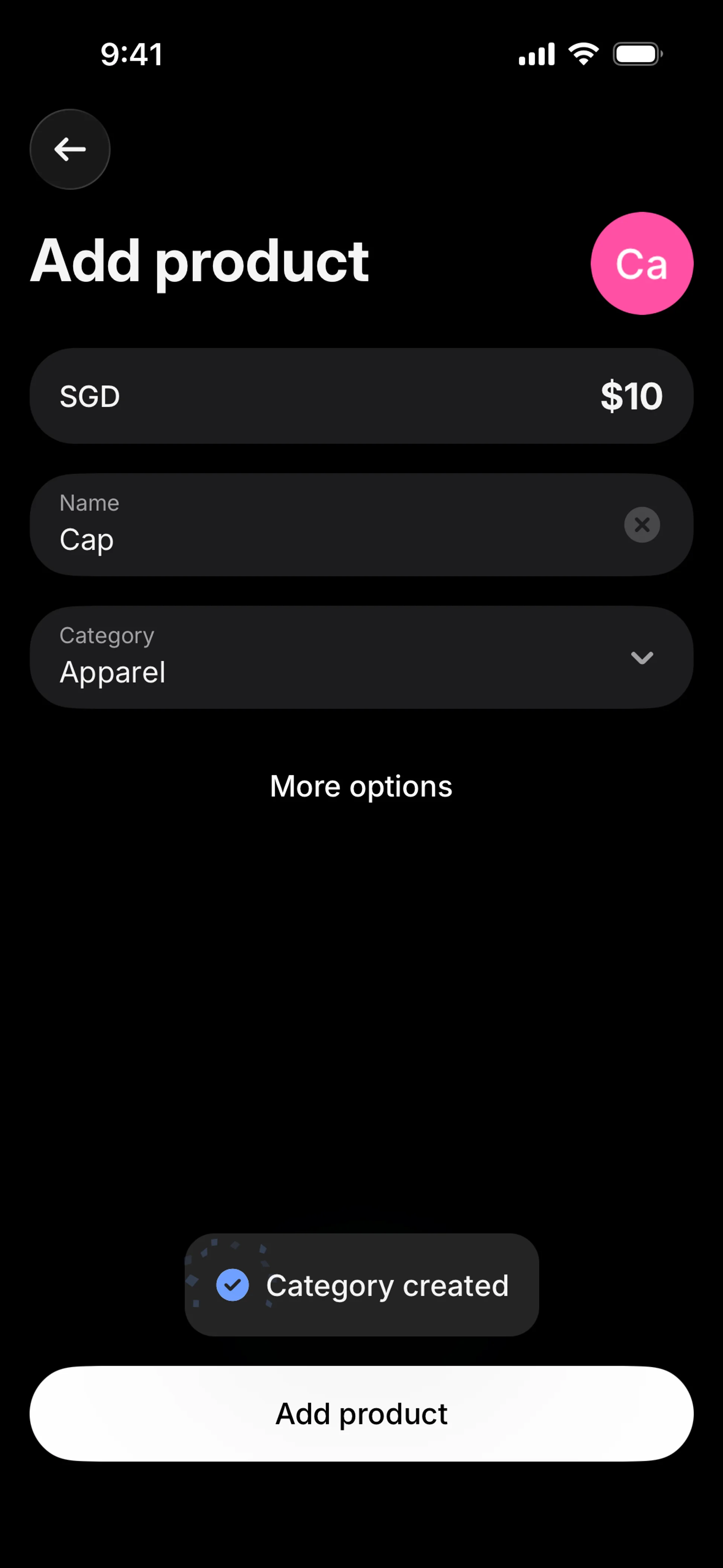Go back using the arrow button

70,149
